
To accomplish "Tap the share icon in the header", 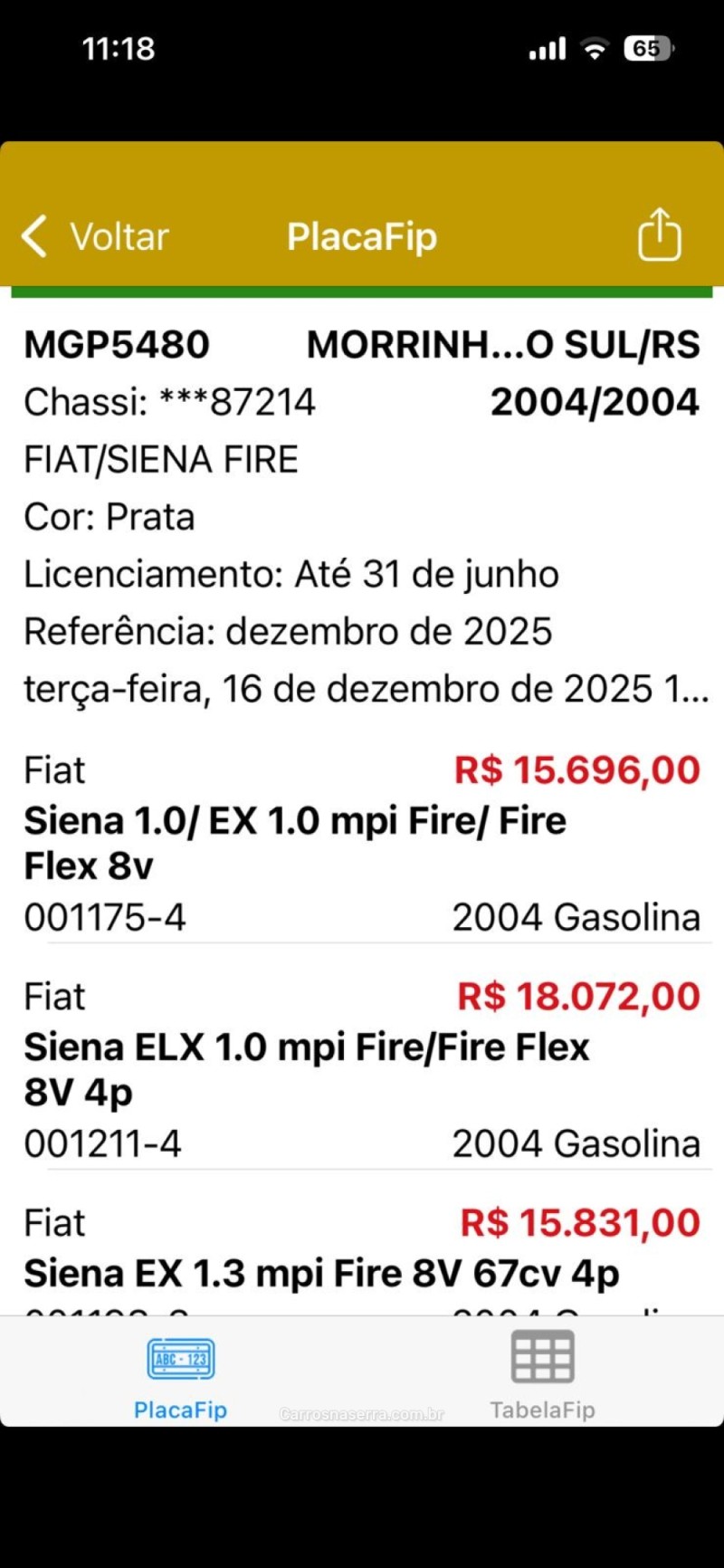I will tap(660, 235).
